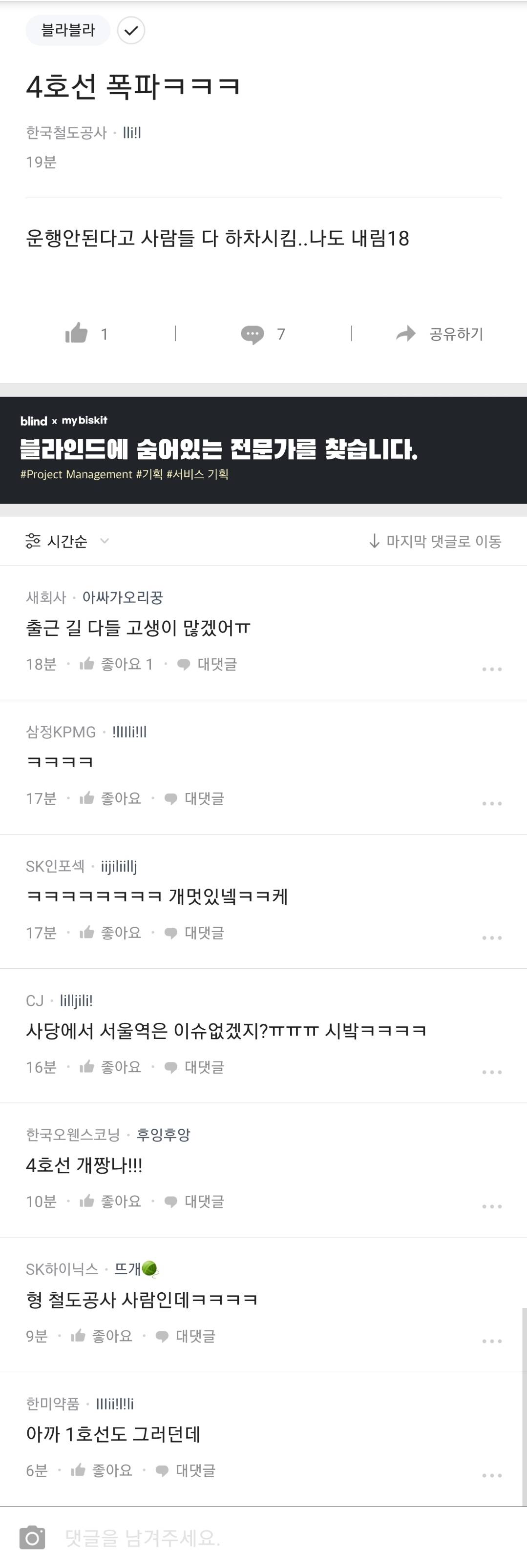This screenshot has height=1568, width=527.
Task: Reply to 뜨개's comment via 대댓글
Action: click(x=187, y=1336)
